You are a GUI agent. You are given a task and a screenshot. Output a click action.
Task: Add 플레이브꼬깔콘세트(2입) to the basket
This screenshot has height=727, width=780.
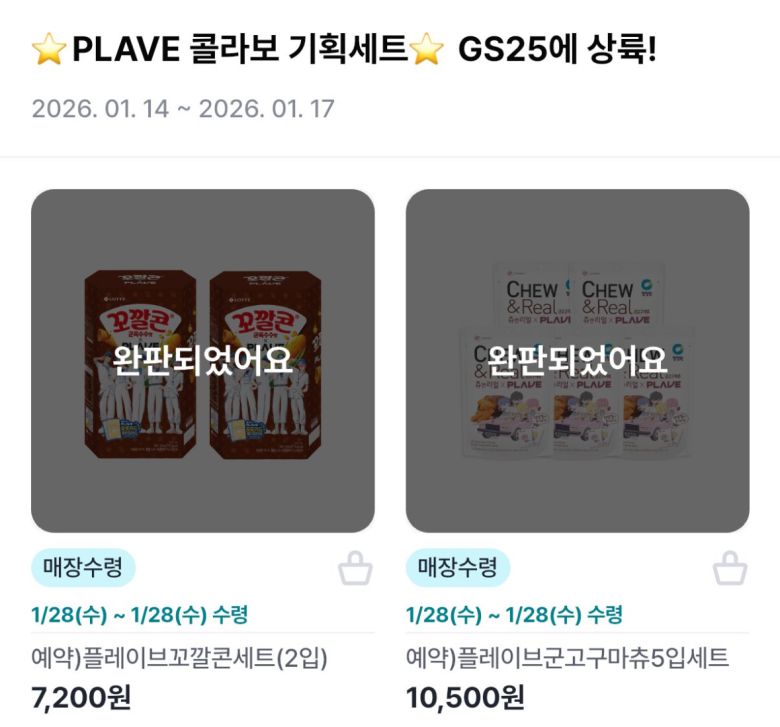355,569
